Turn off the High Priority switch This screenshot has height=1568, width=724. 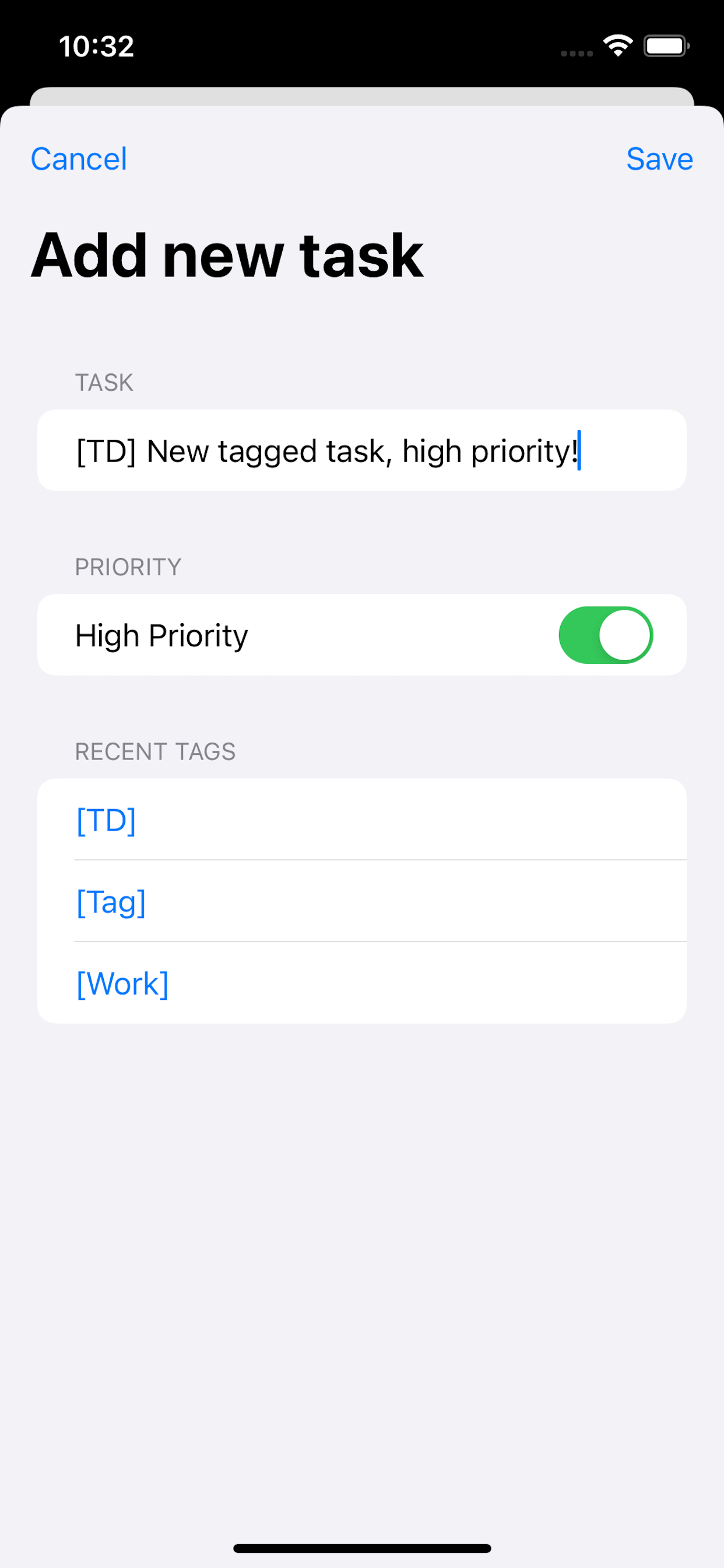605,635
